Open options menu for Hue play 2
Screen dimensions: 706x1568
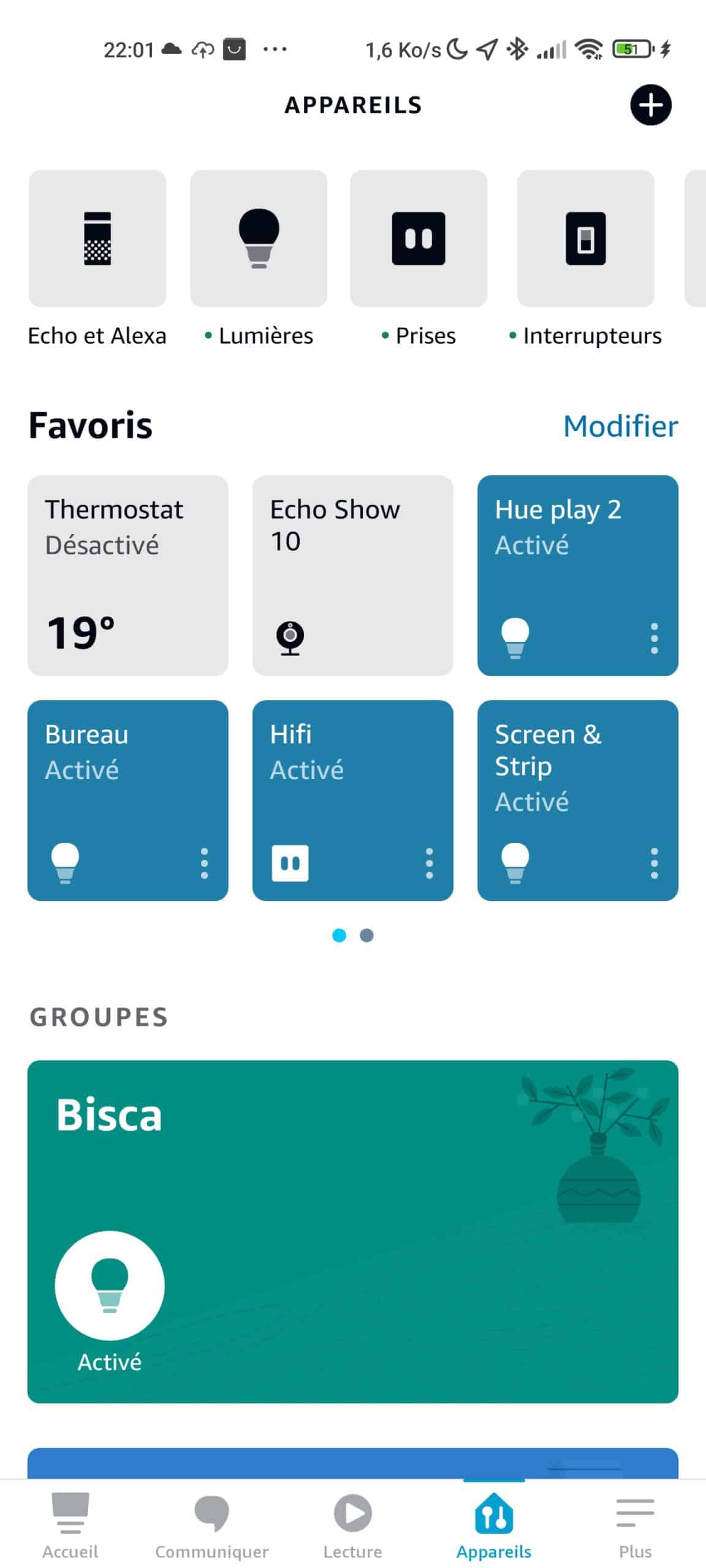pyautogui.click(x=654, y=638)
